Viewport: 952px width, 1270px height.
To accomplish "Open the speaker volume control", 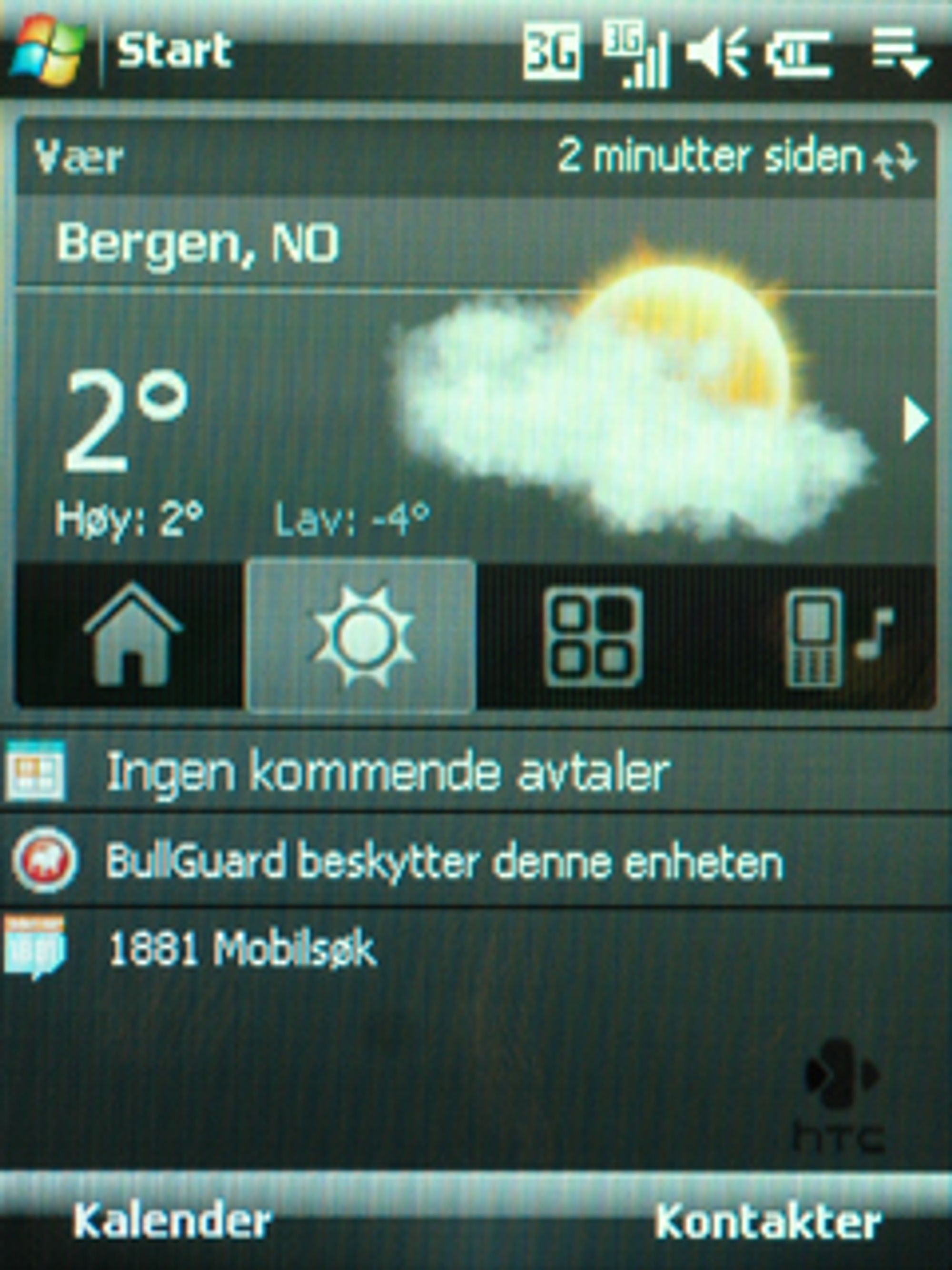I will (717, 53).
